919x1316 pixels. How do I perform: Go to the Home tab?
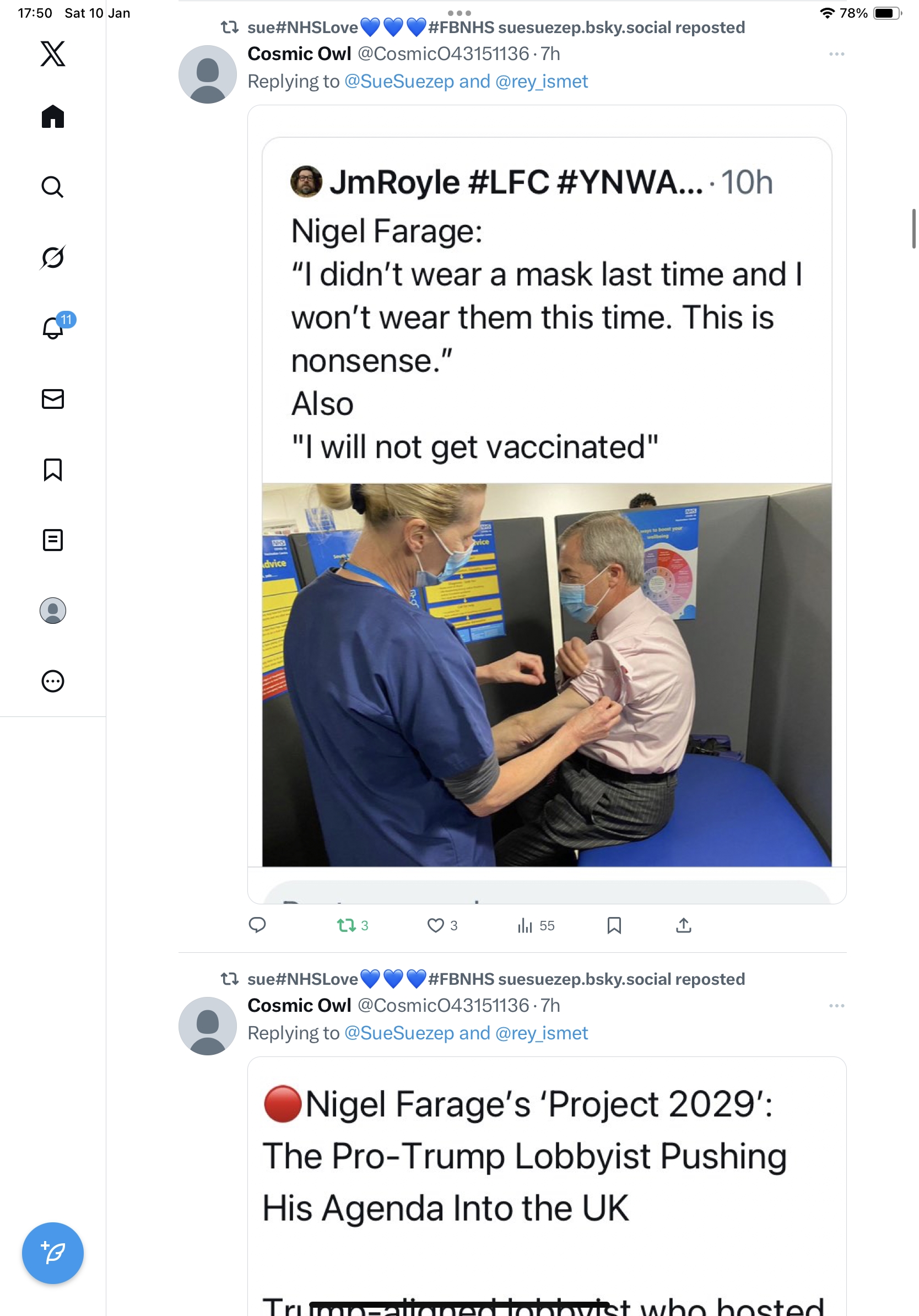[53, 117]
